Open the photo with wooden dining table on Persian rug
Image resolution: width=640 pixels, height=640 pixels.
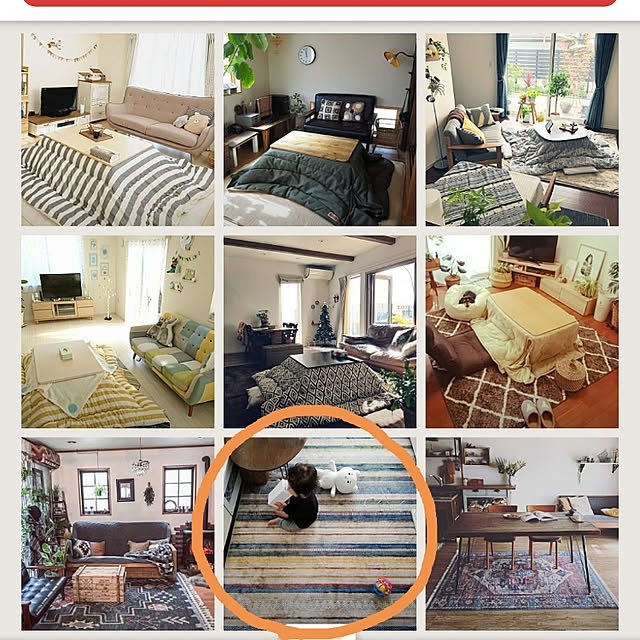[521, 533]
